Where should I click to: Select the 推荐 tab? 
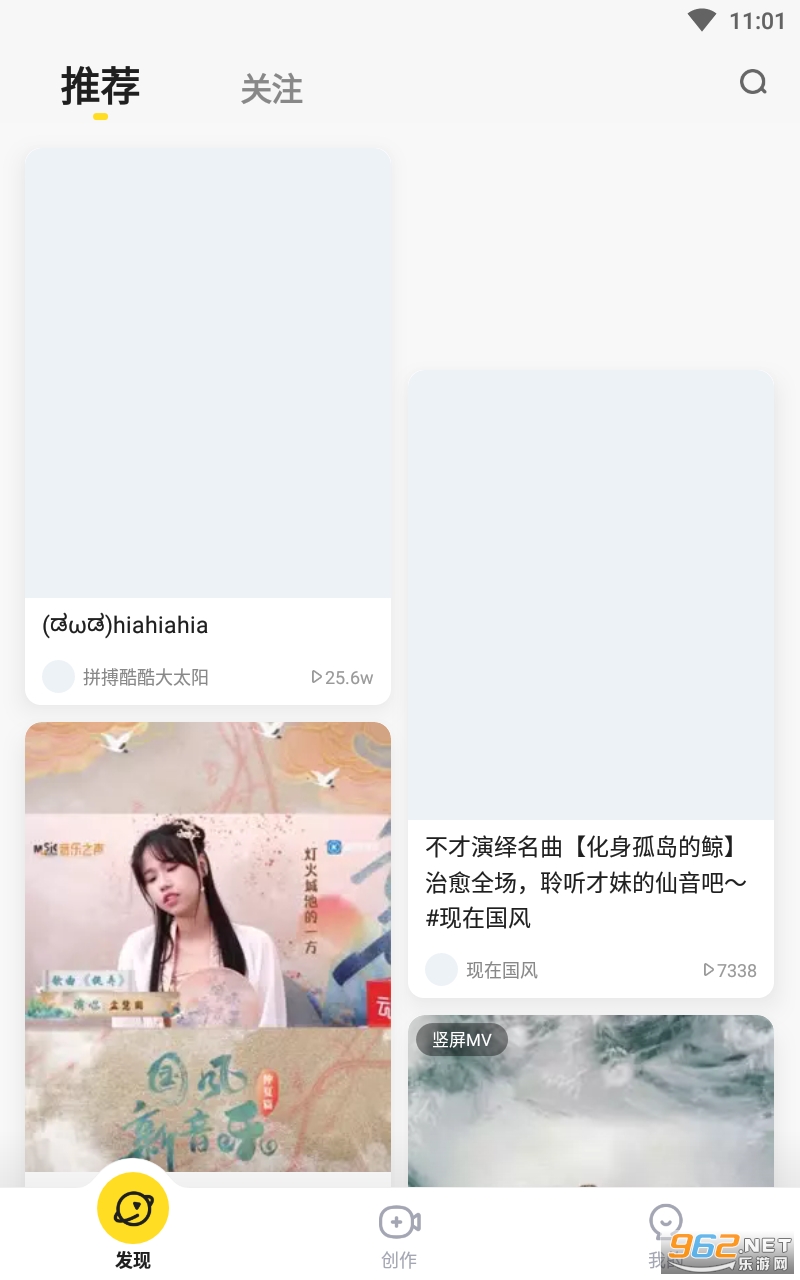(x=100, y=87)
